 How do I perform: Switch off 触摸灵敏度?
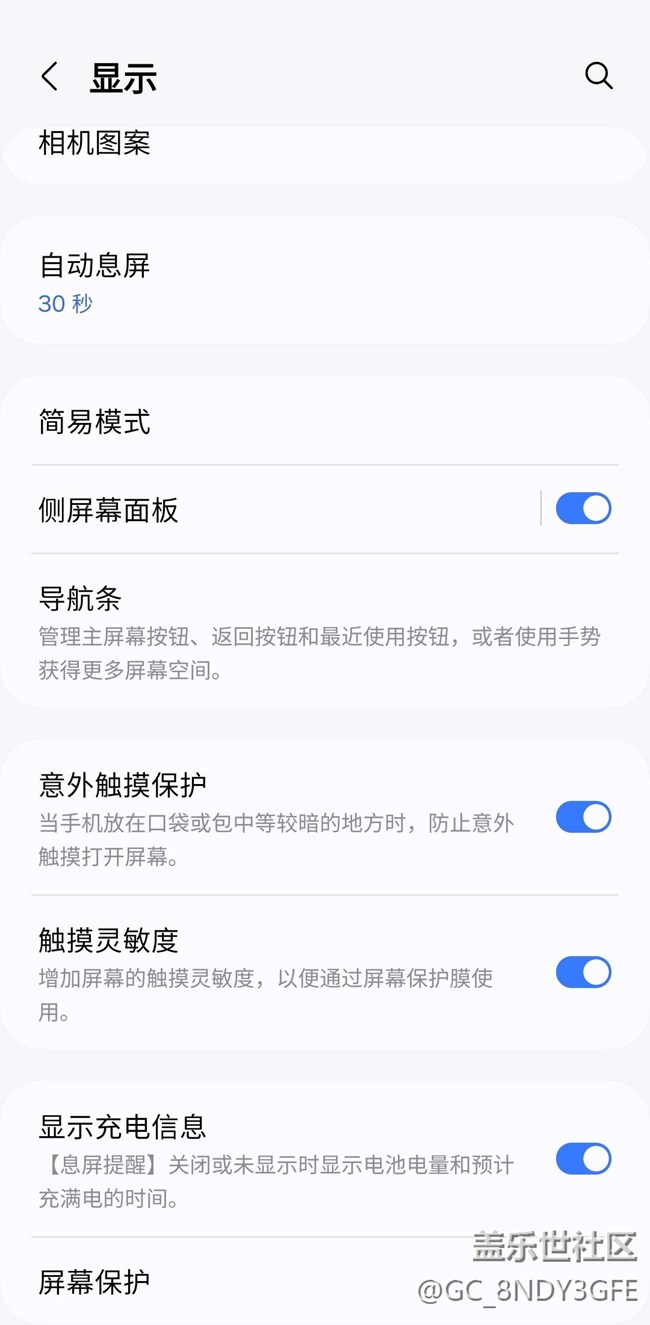(x=583, y=972)
